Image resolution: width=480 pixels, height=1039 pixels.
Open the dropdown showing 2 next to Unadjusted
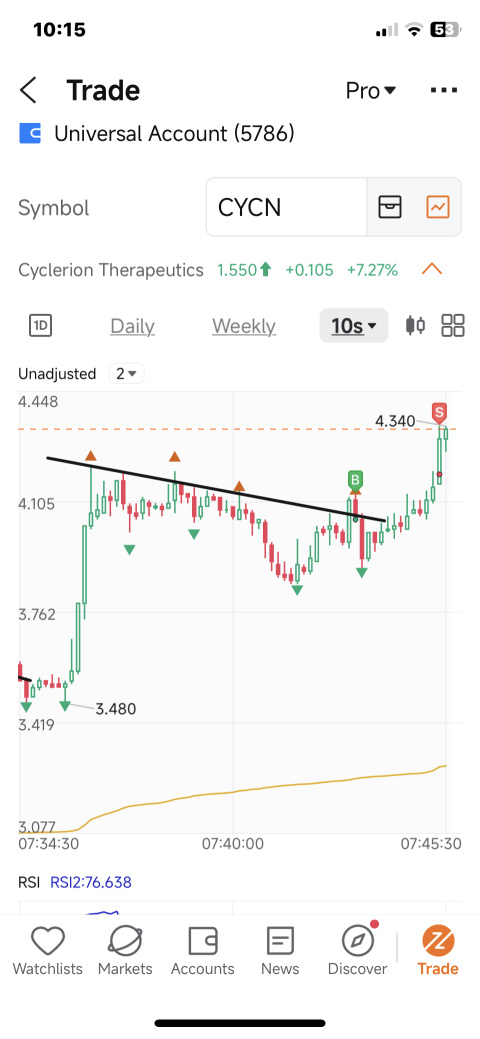pyautogui.click(x=126, y=374)
